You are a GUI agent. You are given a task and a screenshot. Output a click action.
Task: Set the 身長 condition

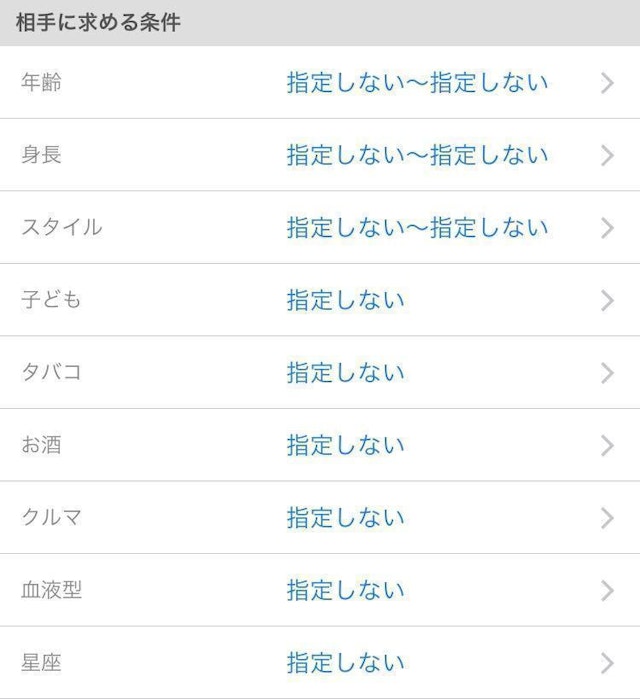tap(320, 155)
